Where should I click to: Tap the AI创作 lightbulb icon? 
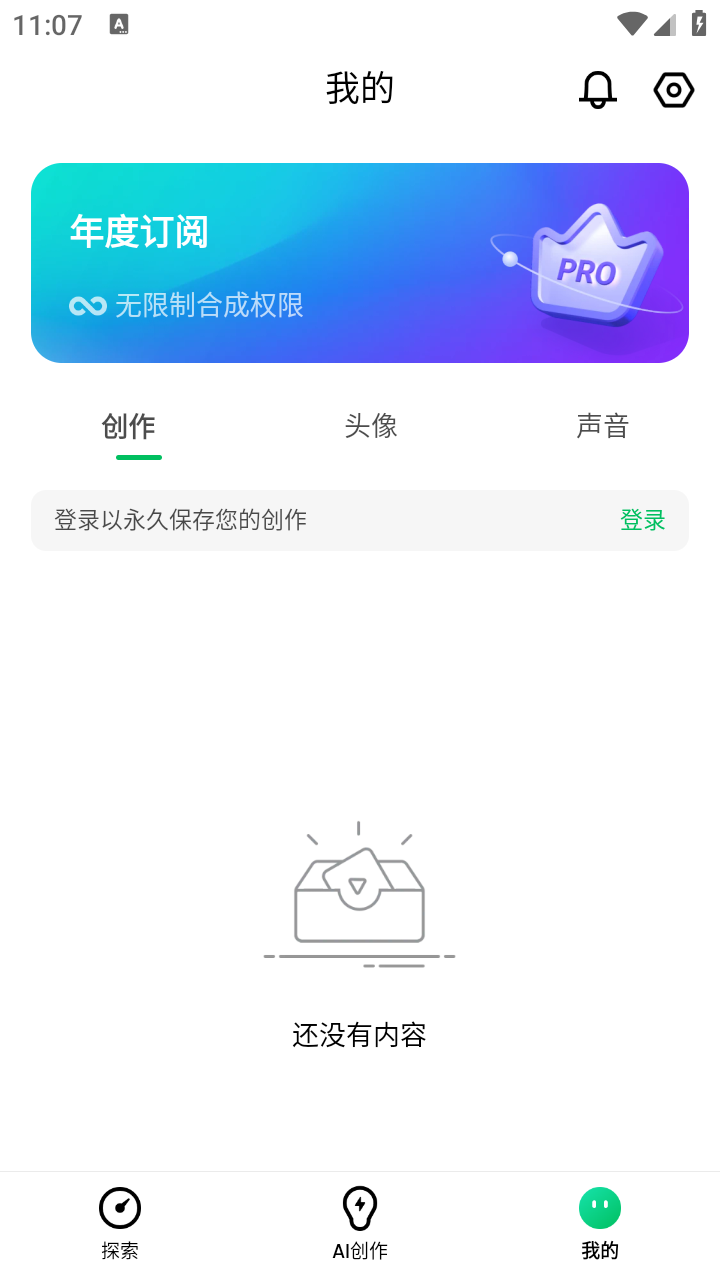(359, 1207)
